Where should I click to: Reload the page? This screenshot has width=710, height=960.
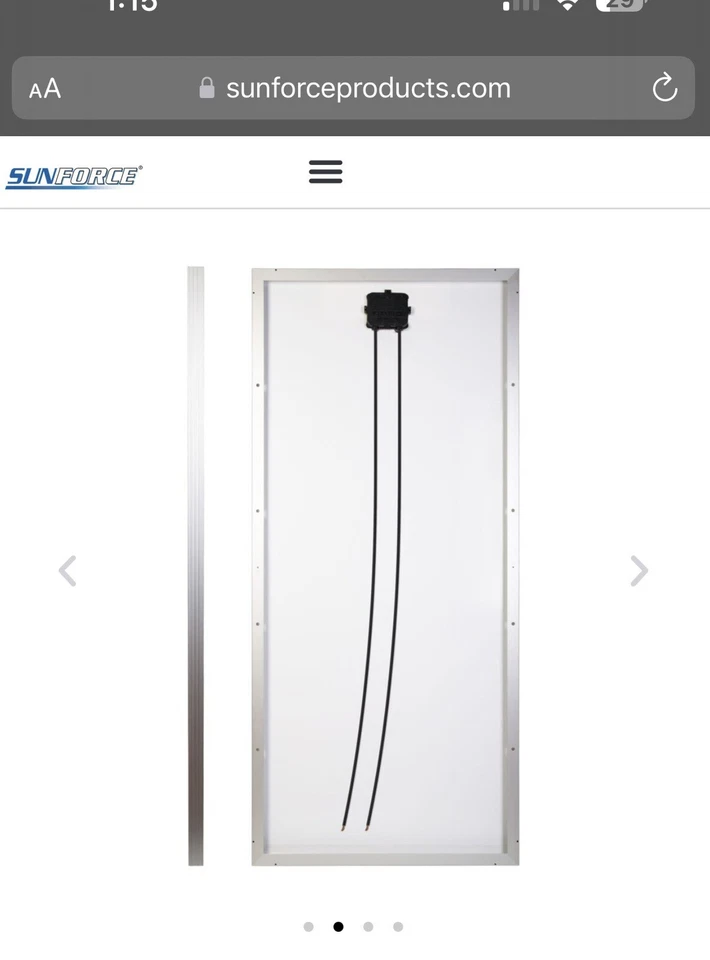point(665,89)
